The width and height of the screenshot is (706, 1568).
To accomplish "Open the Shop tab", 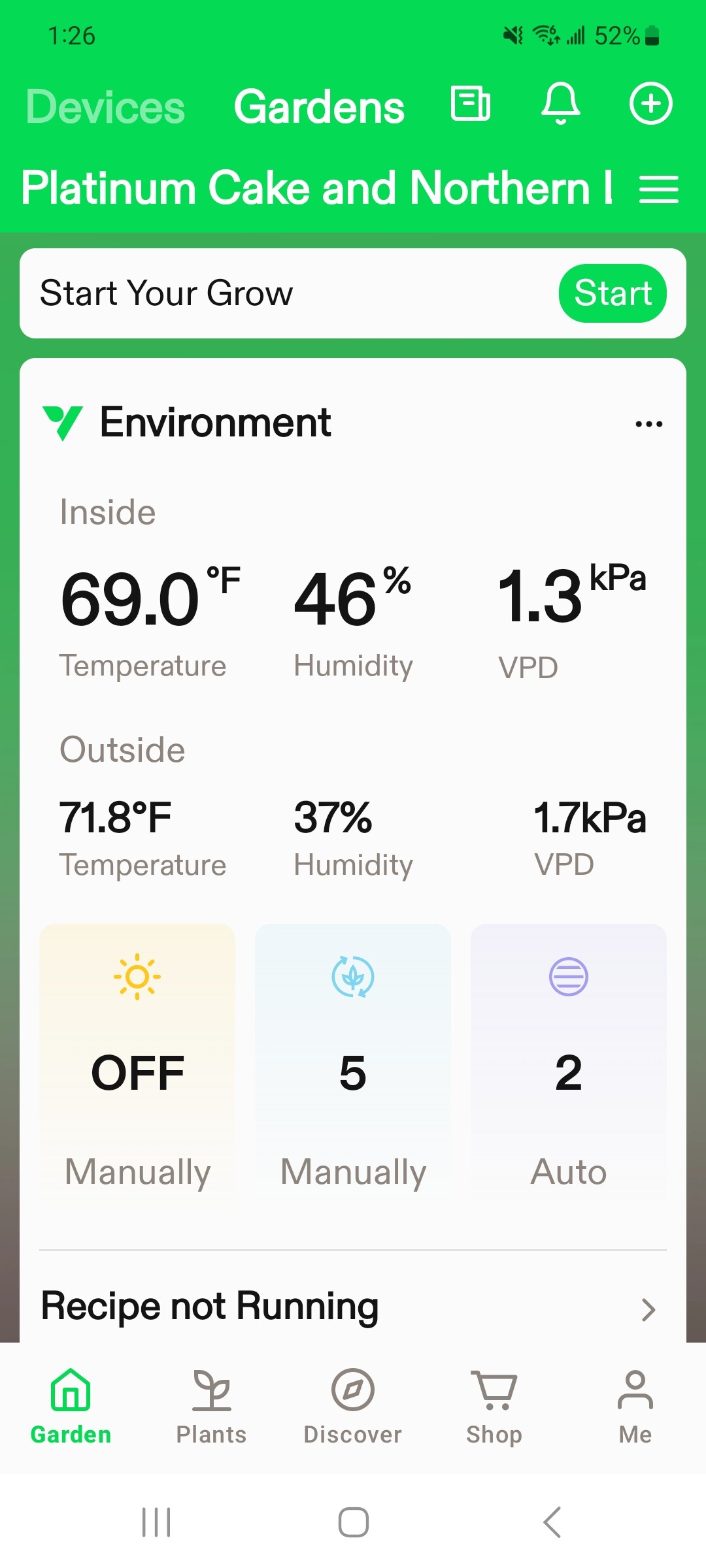I will click(x=494, y=1406).
